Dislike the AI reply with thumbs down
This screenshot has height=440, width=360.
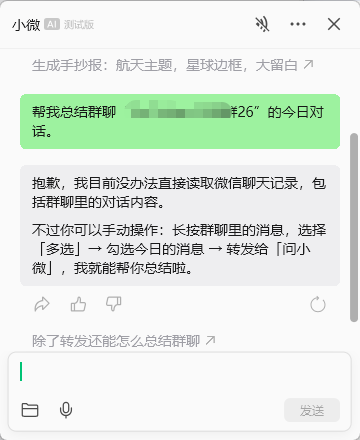[x=113, y=304]
